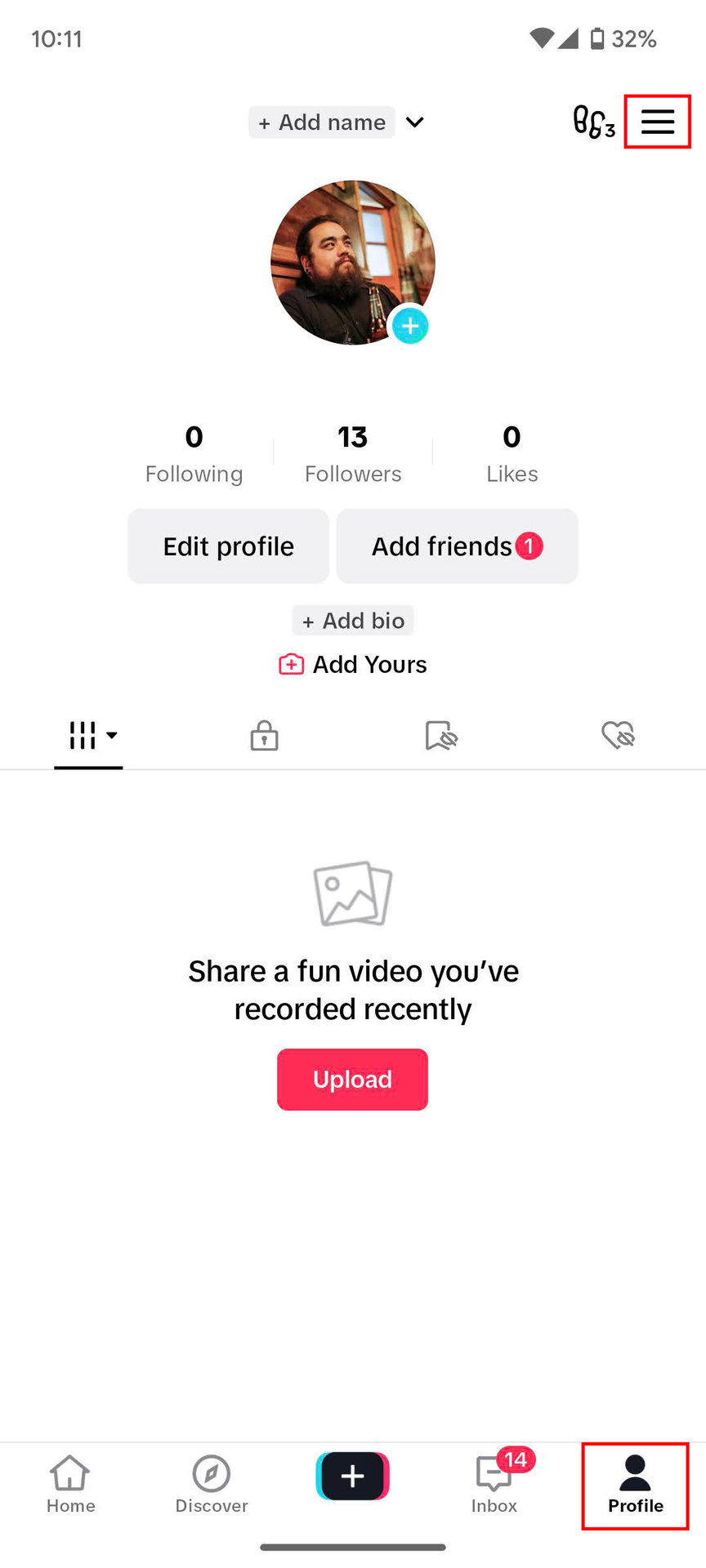Image resolution: width=706 pixels, height=1568 pixels.
Task: Open Edit profile
Action: (228, 546)
